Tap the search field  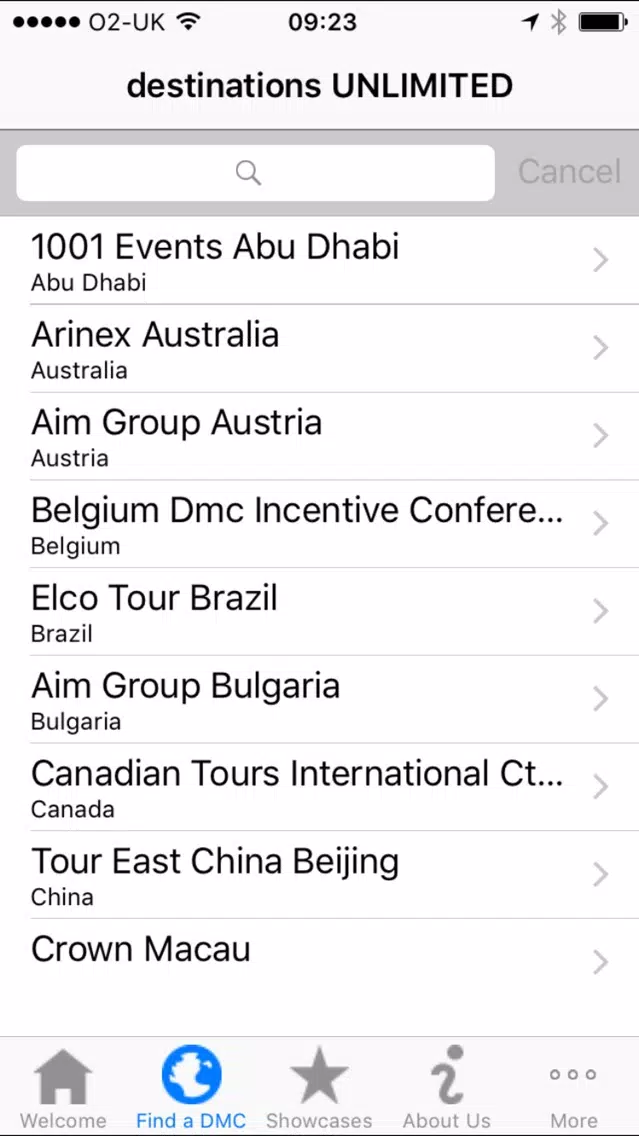[256, 172]
